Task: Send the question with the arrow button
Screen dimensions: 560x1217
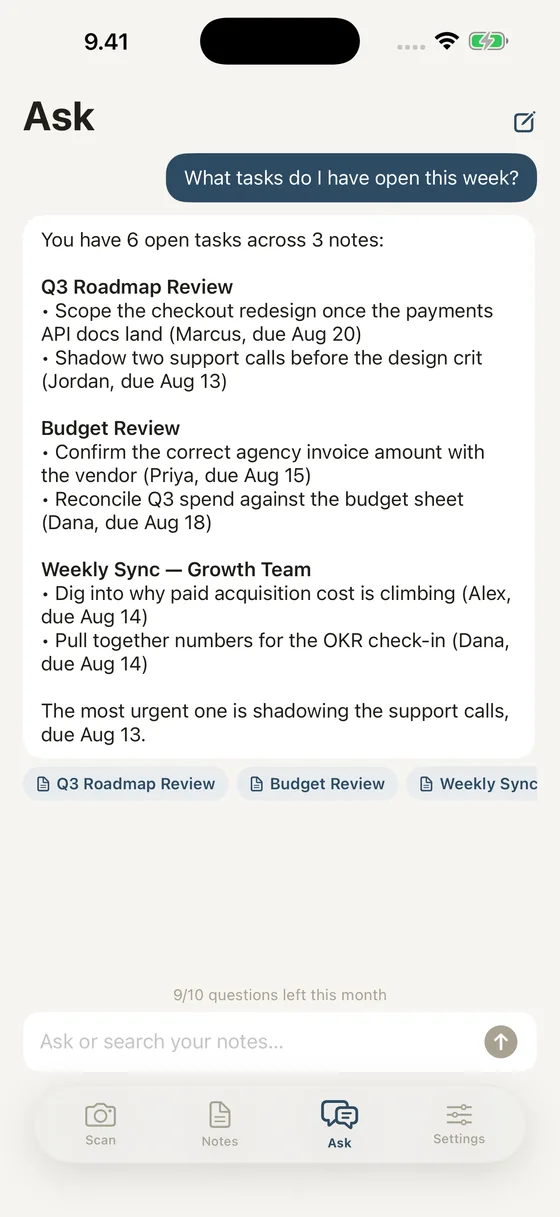Action: (x=501, y=1042)
